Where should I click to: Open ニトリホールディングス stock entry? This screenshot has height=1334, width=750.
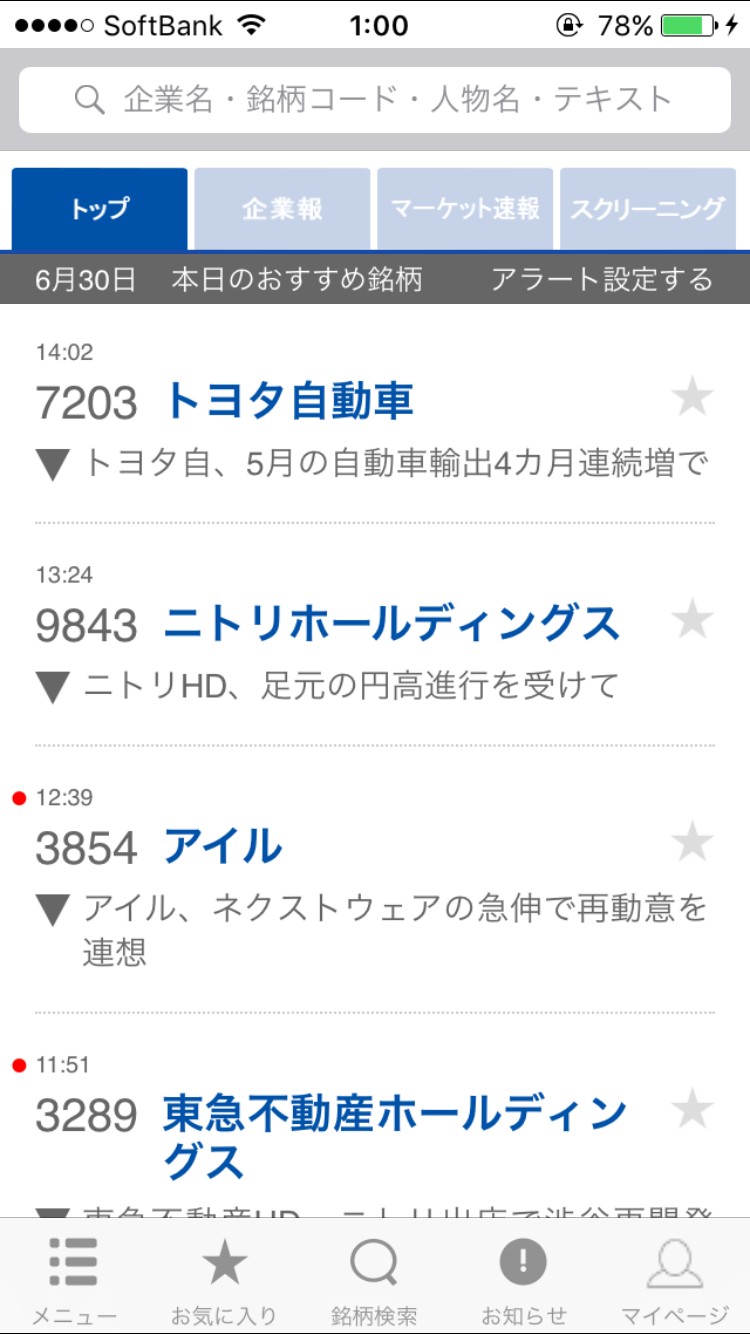point(391,625)
